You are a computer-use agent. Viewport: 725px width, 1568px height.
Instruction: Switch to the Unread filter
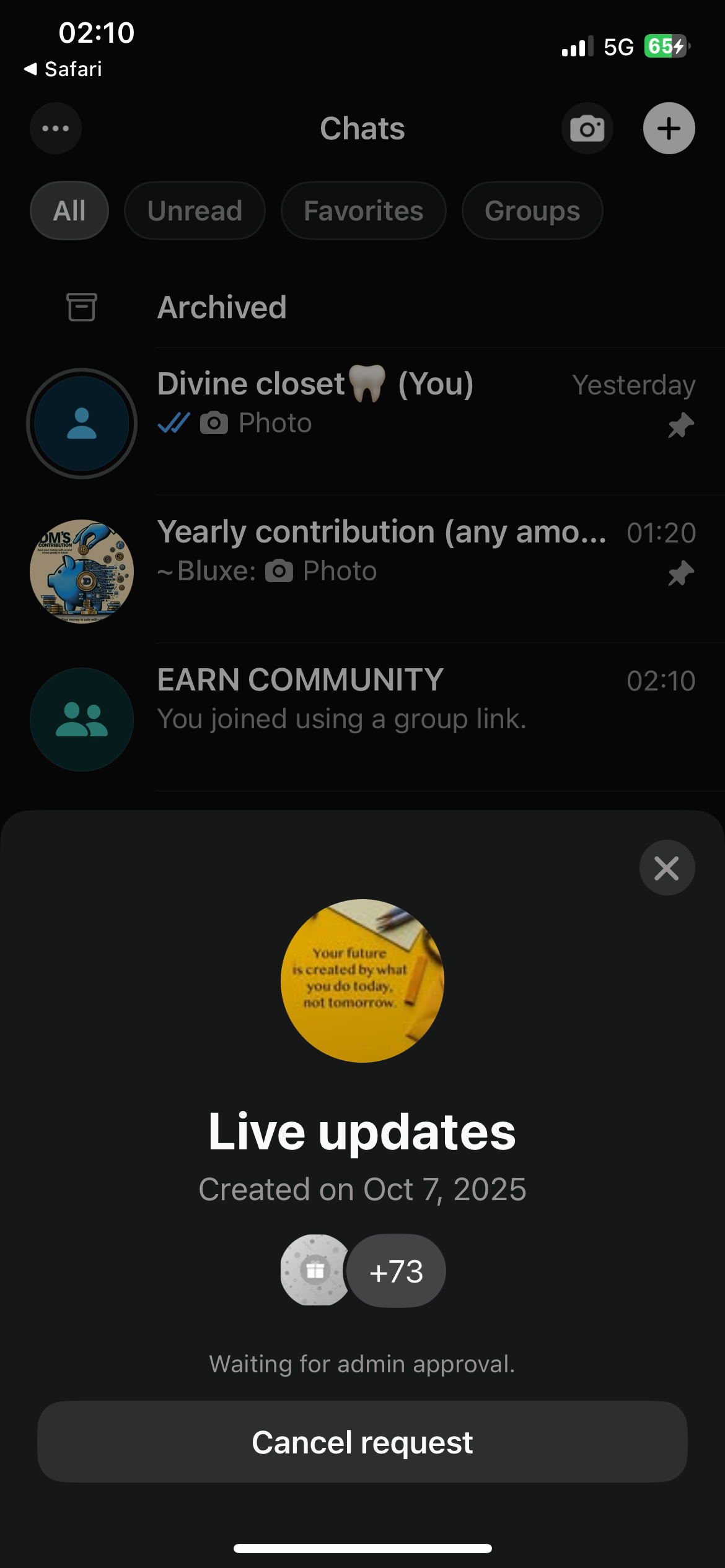[x=195, y=211]
